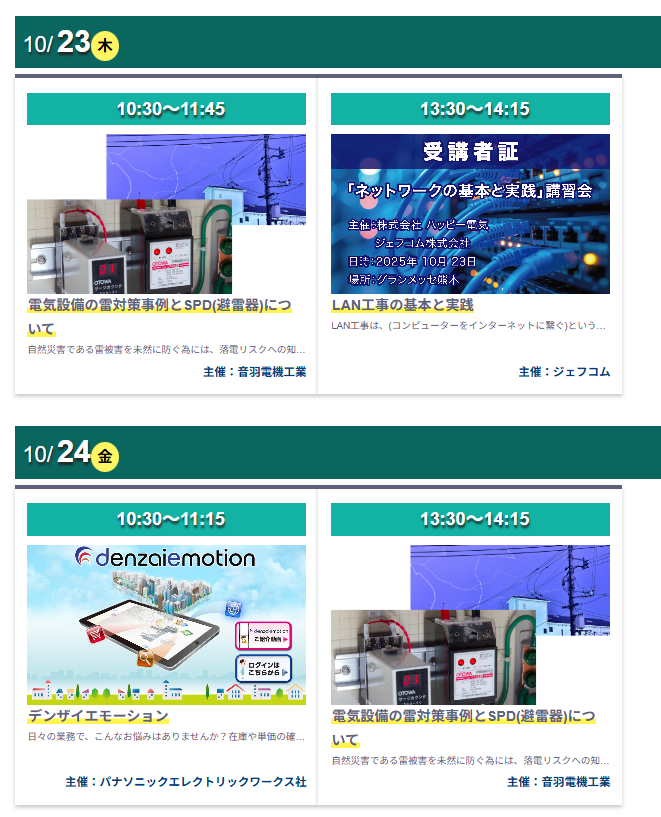The height and width of the screenshot is (817, 661).
Task: Open the デンザイエモーション seminar card
Action: (x=98, y=716)
